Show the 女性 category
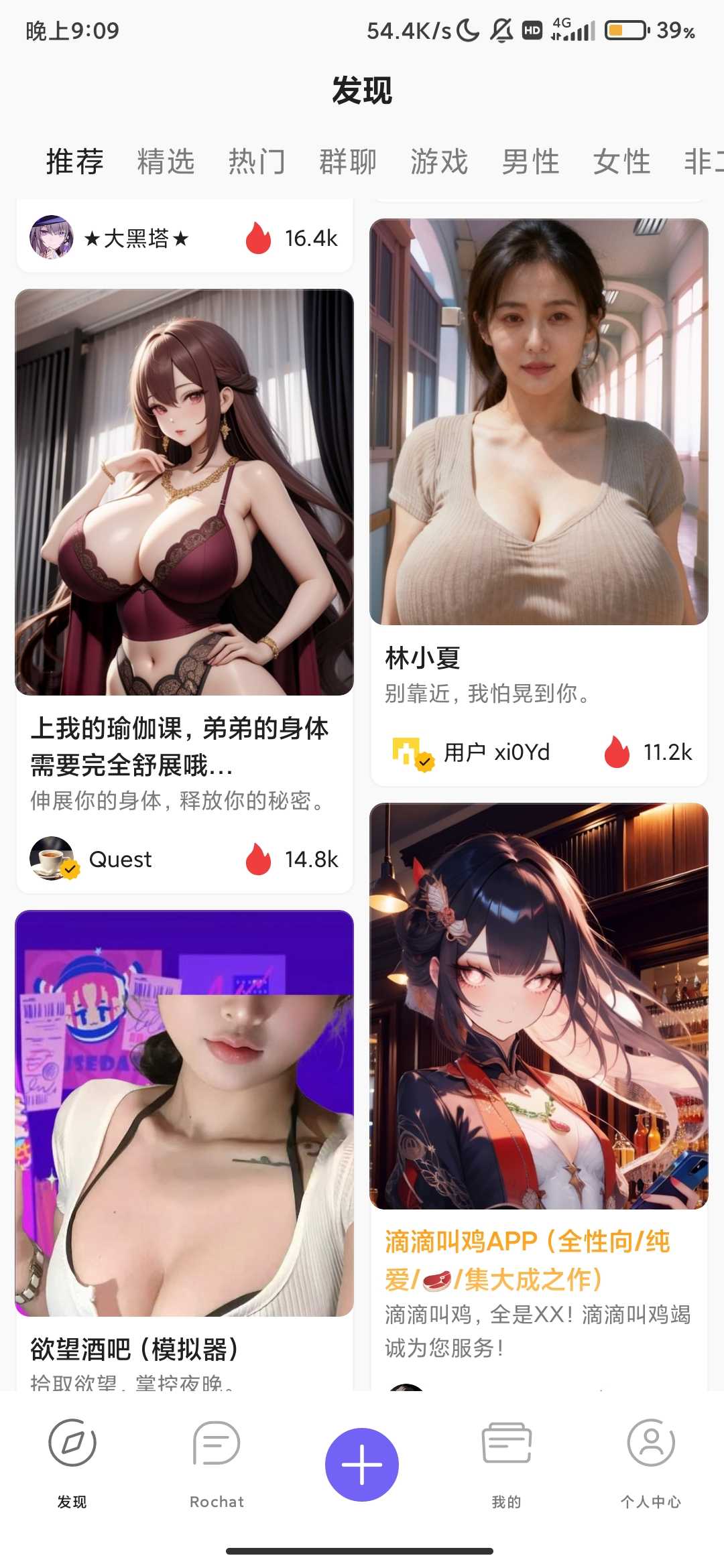Screen dimensions: 724x1568 (621, 161)
